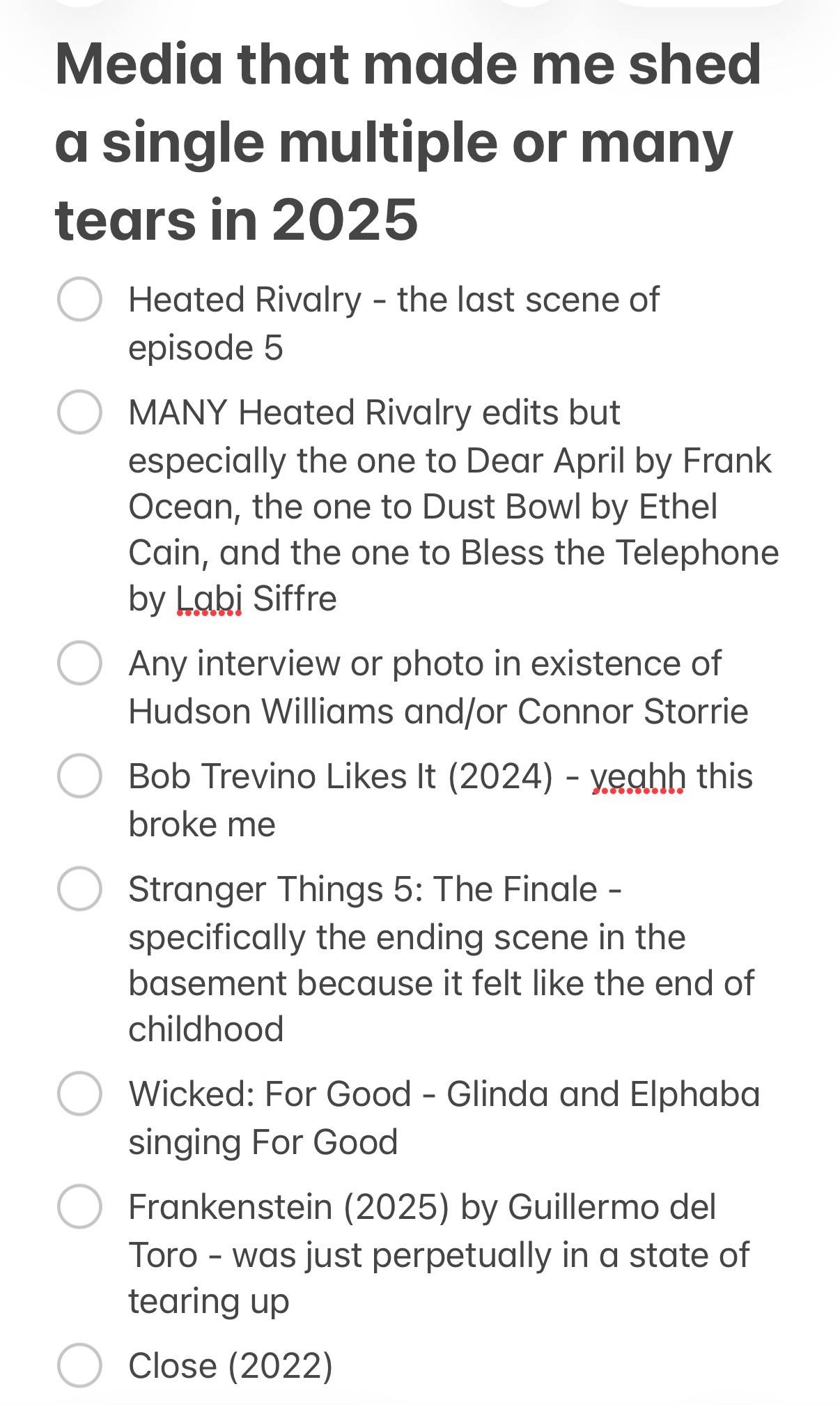The width and height of the screenshot is (840, 1405).
Task: Check off the Close (2022) item
Action: (79, 1365)
